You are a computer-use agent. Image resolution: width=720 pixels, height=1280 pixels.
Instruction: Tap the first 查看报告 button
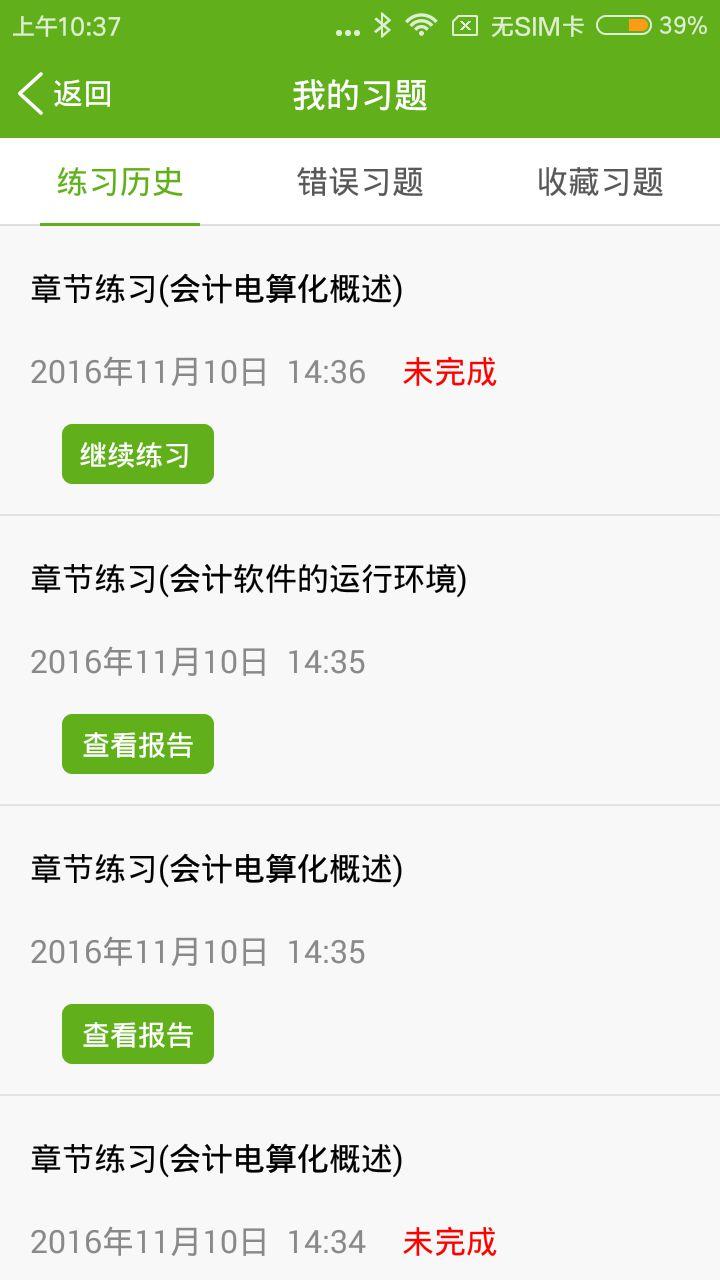coord(137,743)
